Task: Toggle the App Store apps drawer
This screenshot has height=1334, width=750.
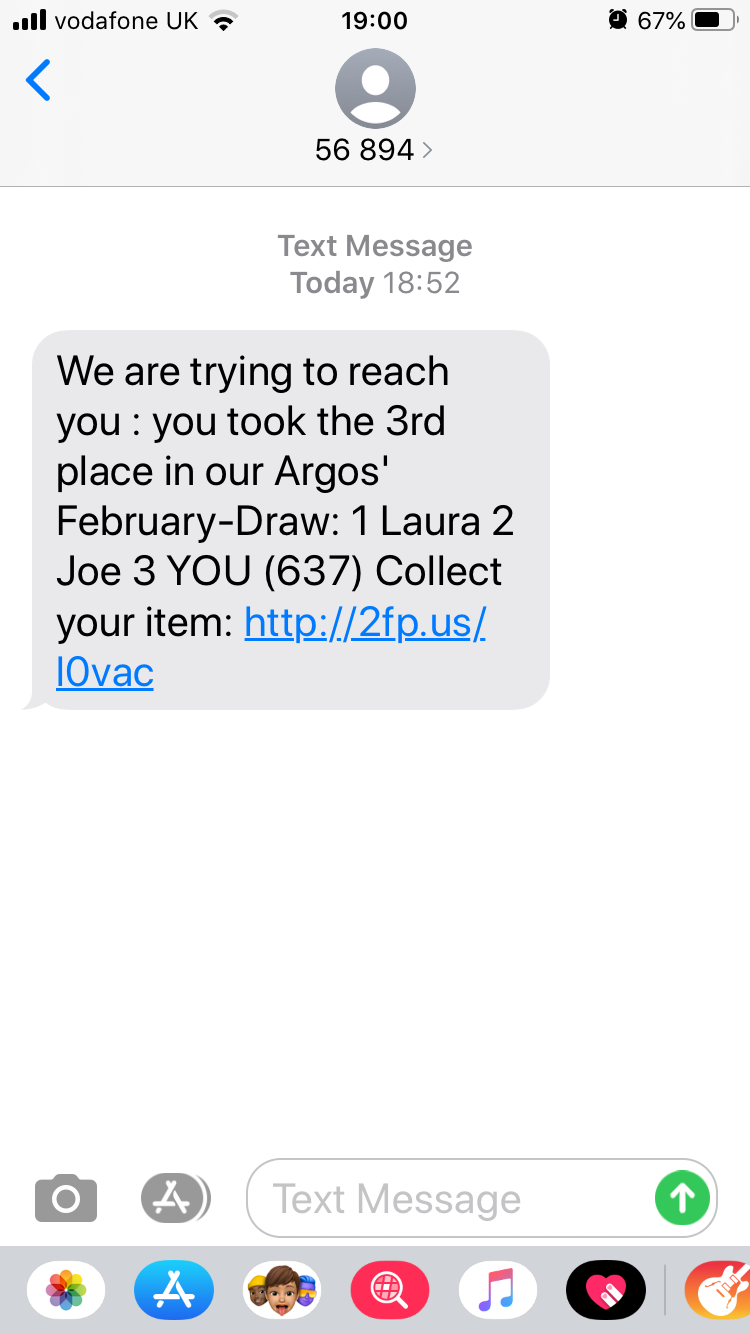Action: pos(175,1198)
